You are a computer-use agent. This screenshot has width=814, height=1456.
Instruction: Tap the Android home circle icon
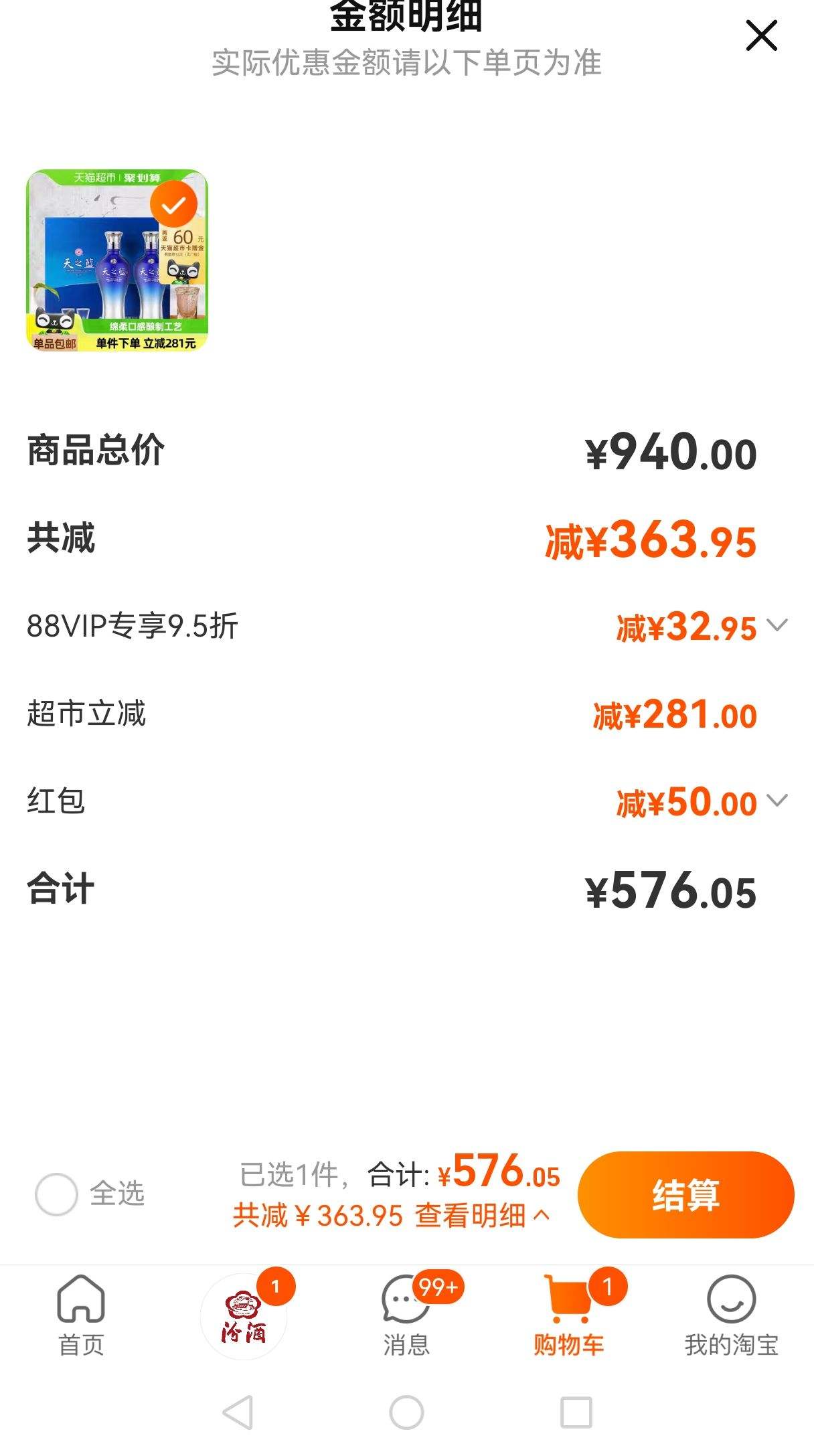(408, 1408)
